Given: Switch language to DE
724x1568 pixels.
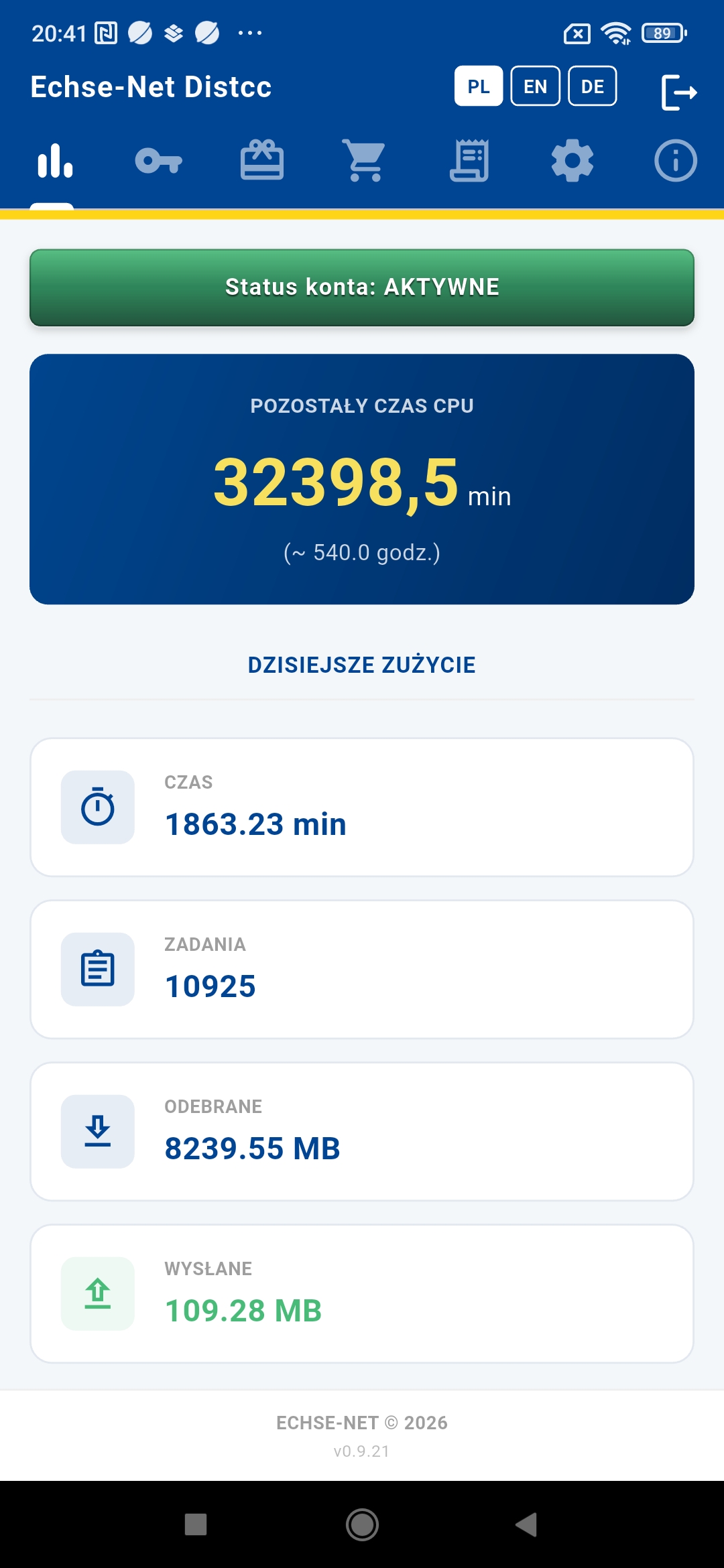Looking at the screenshot, I should [x=593, y=86].
